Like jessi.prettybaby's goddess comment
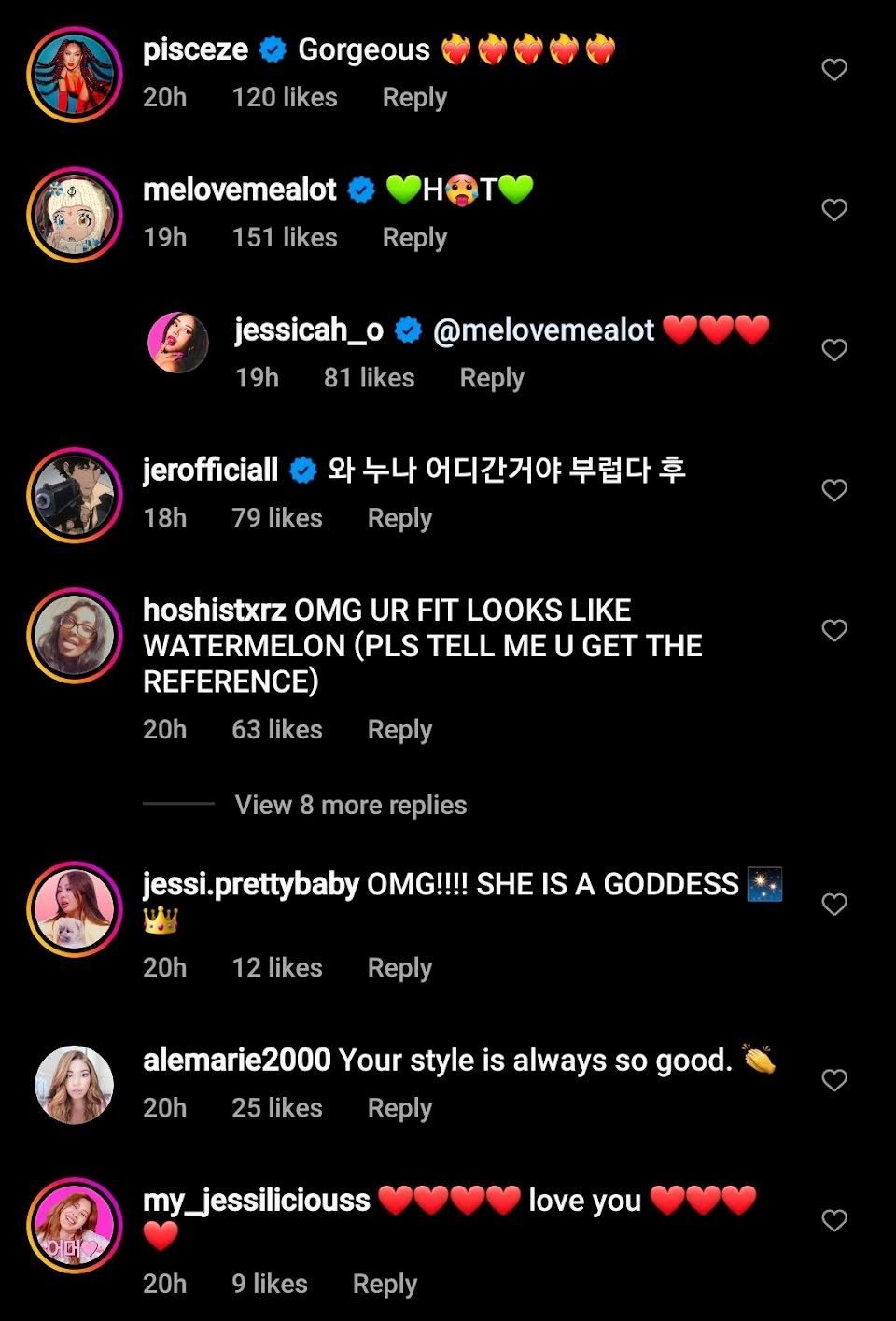This screenshot has height=1321, width=896. coord(833,904)
